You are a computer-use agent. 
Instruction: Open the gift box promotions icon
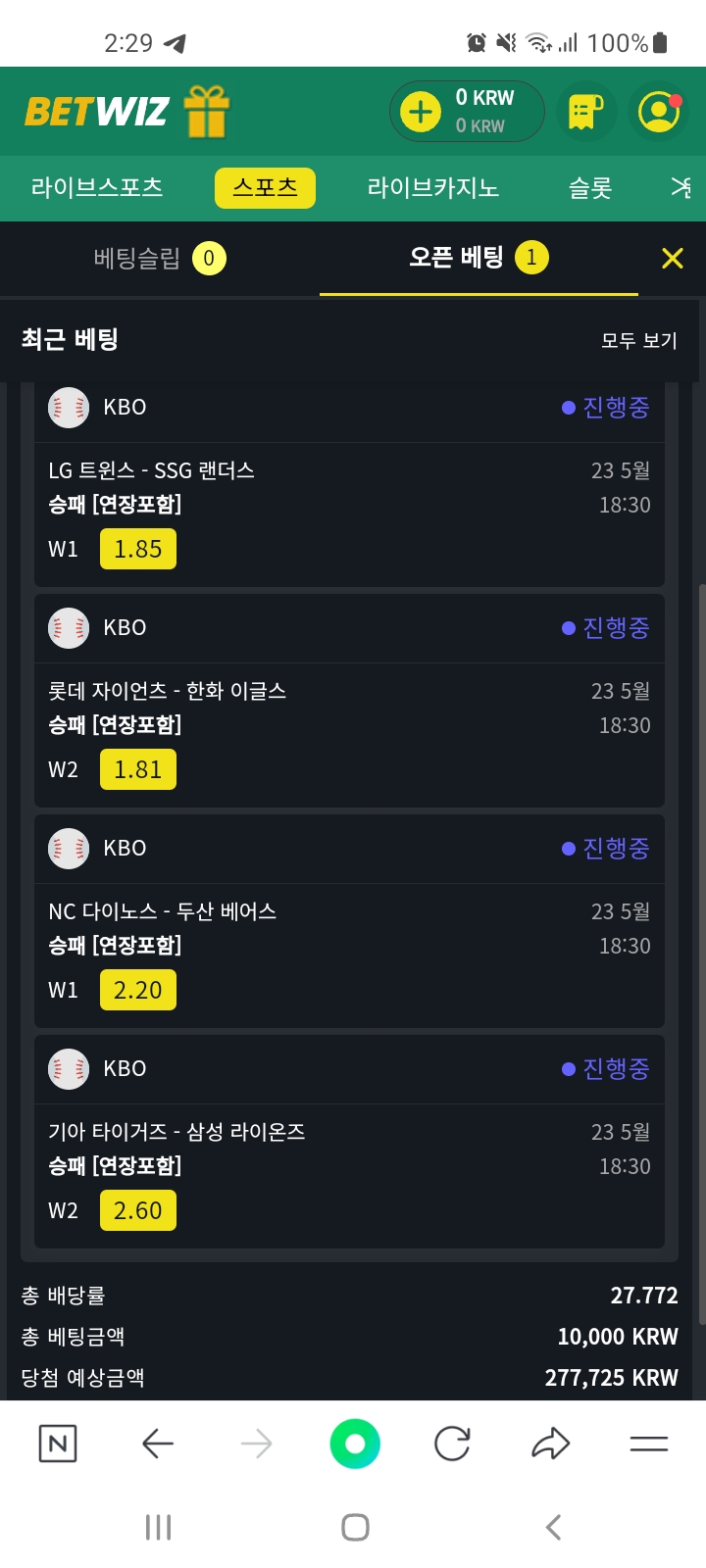coord(207,112)
